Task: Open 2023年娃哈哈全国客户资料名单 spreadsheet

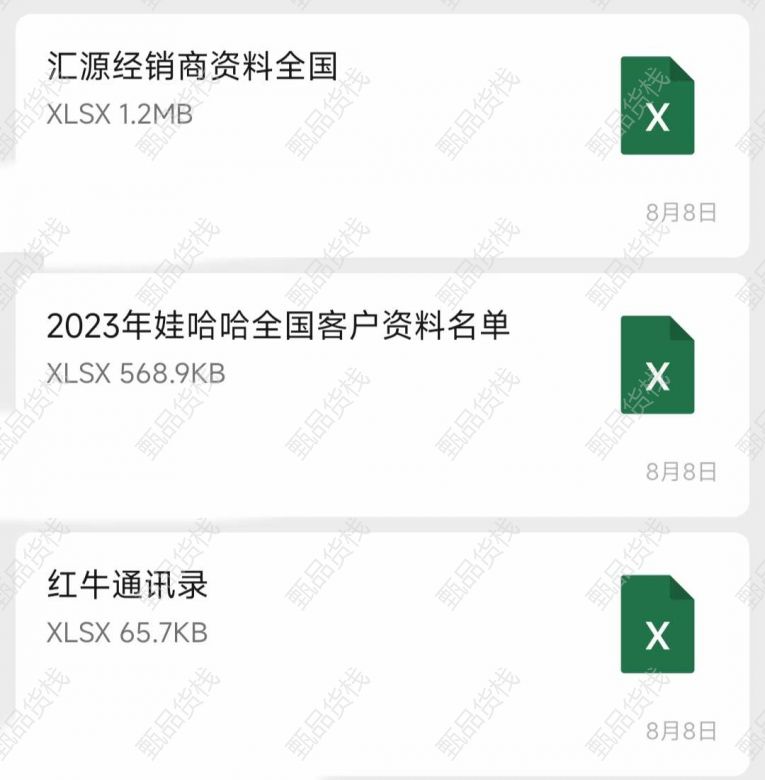Action: tap(278, 326)
